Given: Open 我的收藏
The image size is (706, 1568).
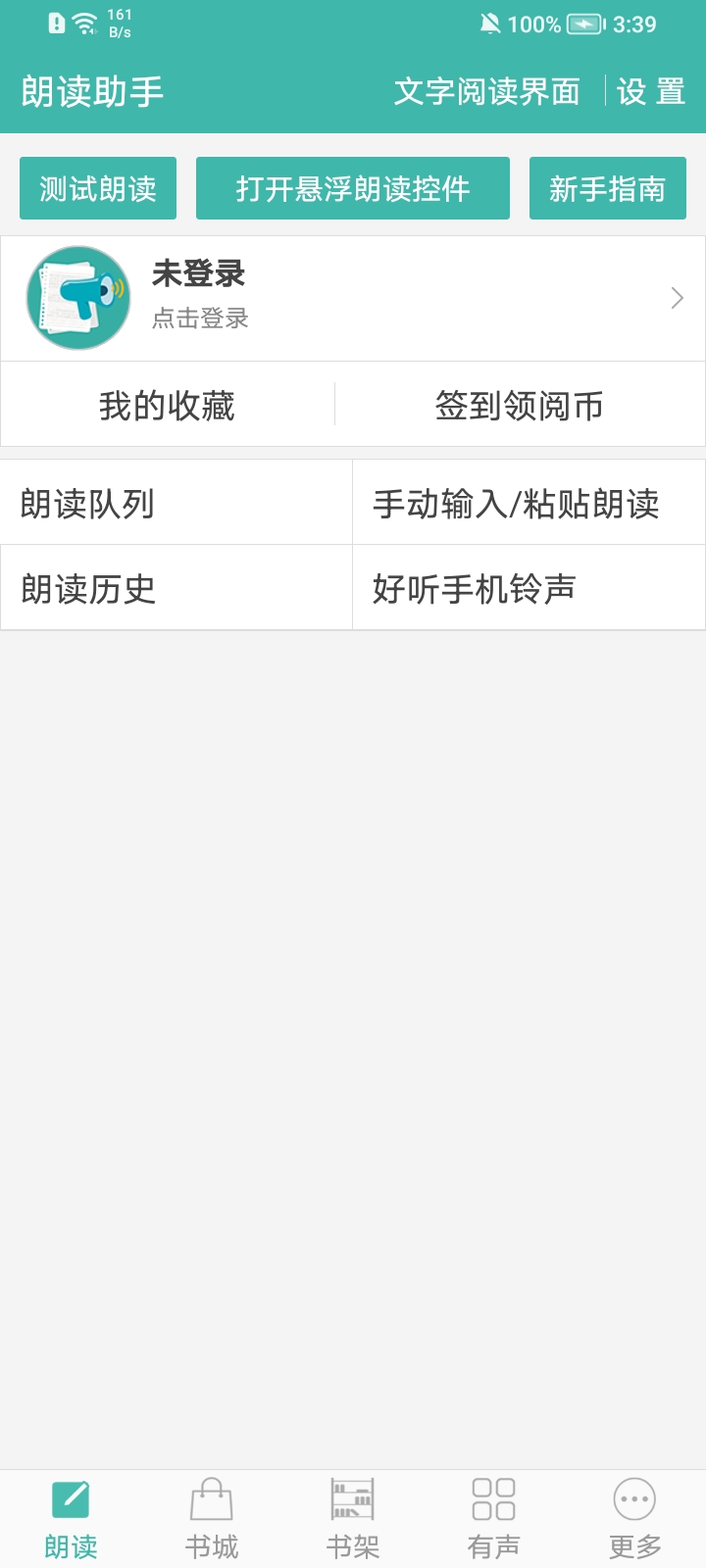Looking at the screenshot, I should point(167,405).
